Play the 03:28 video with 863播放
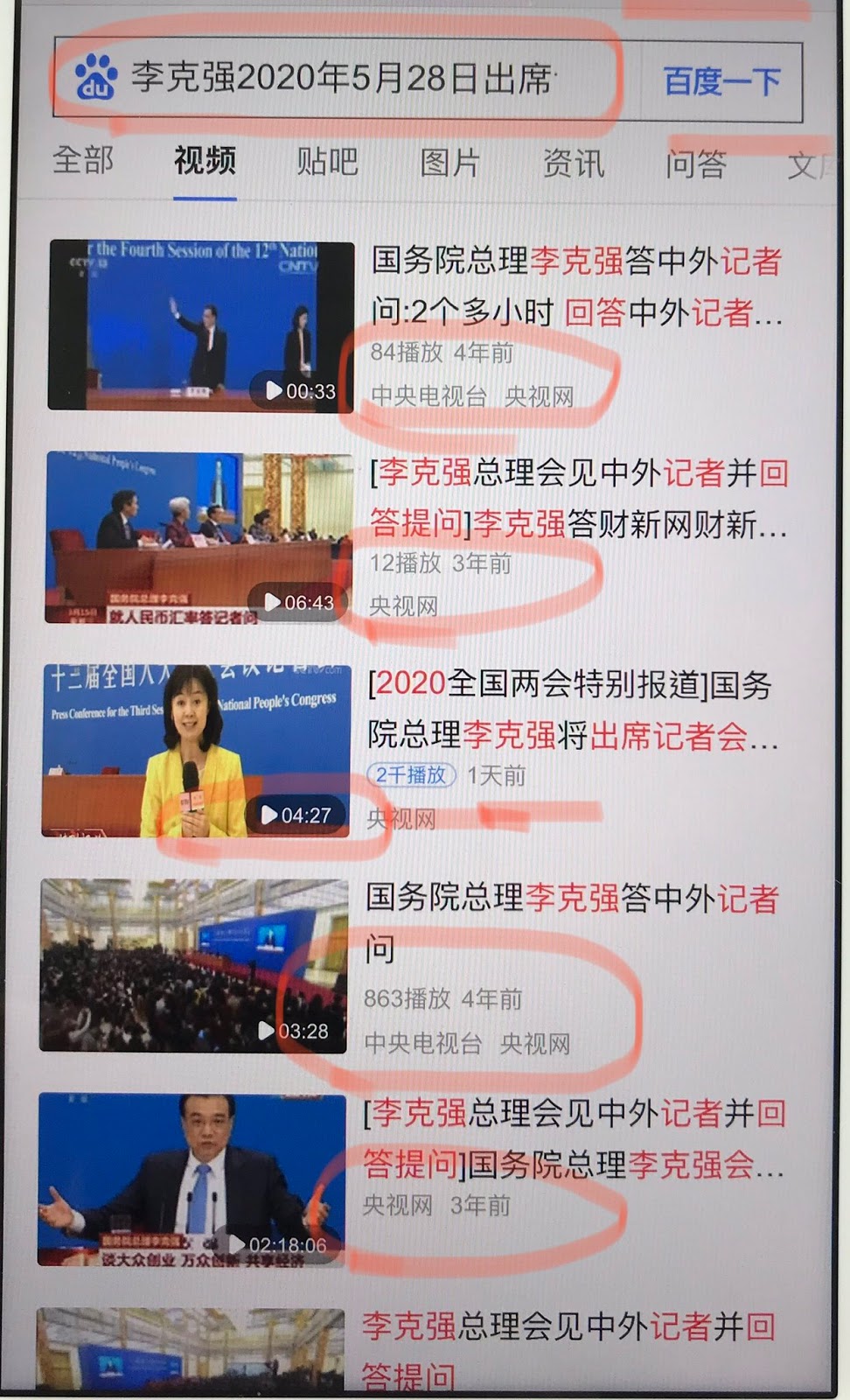This screenshot has width=850, height=1400. pos(194,964)
